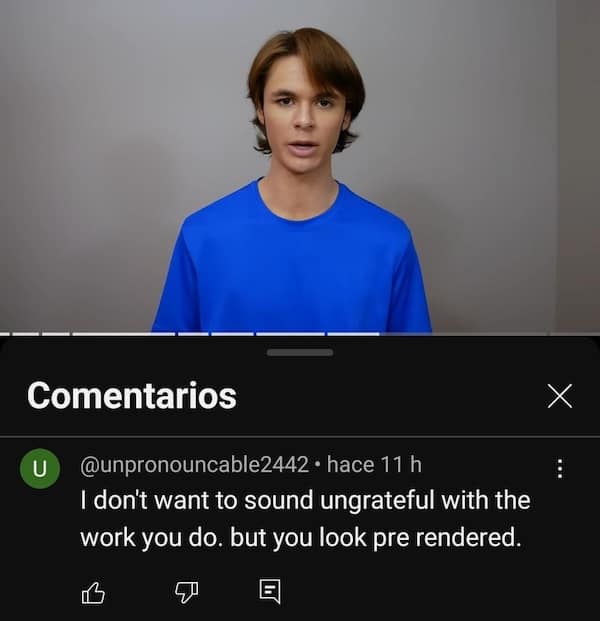Image resolution: width=600 pixels, height=621 pixels.
Task: Close the Comentarios panel
Action: pos(560,396)
